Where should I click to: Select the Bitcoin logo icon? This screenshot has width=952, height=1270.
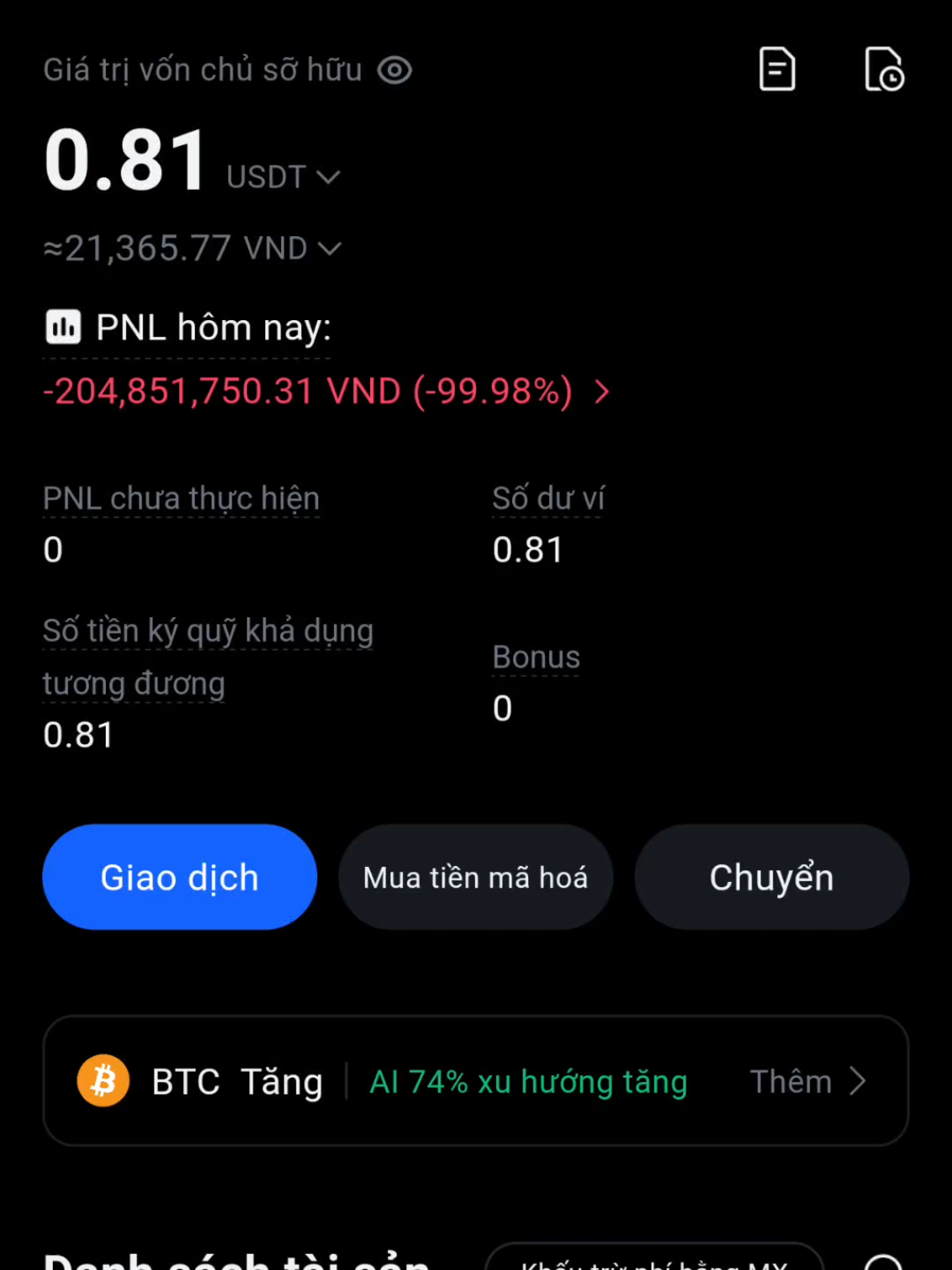click(x=102, y=1081)
